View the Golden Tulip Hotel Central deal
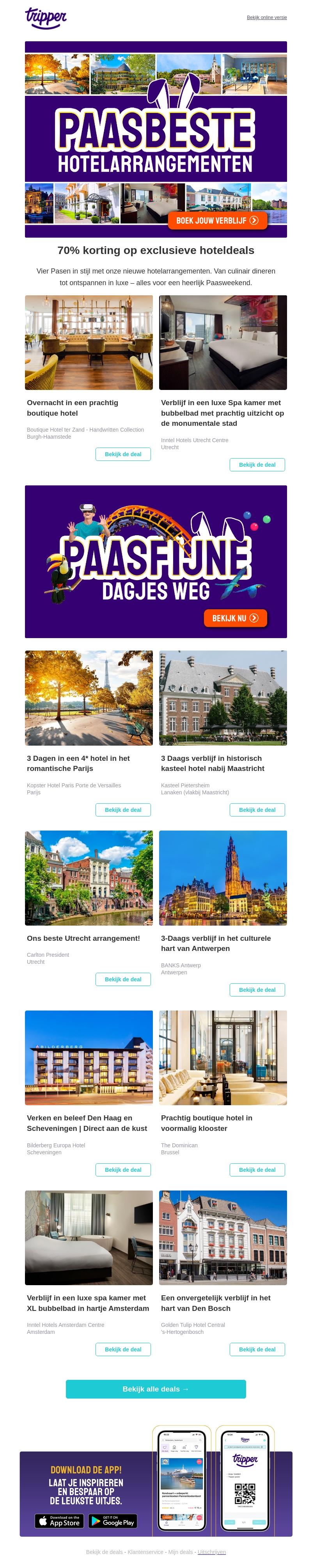This screenshot has width=312, height=1568. (x=257, y=1349)
